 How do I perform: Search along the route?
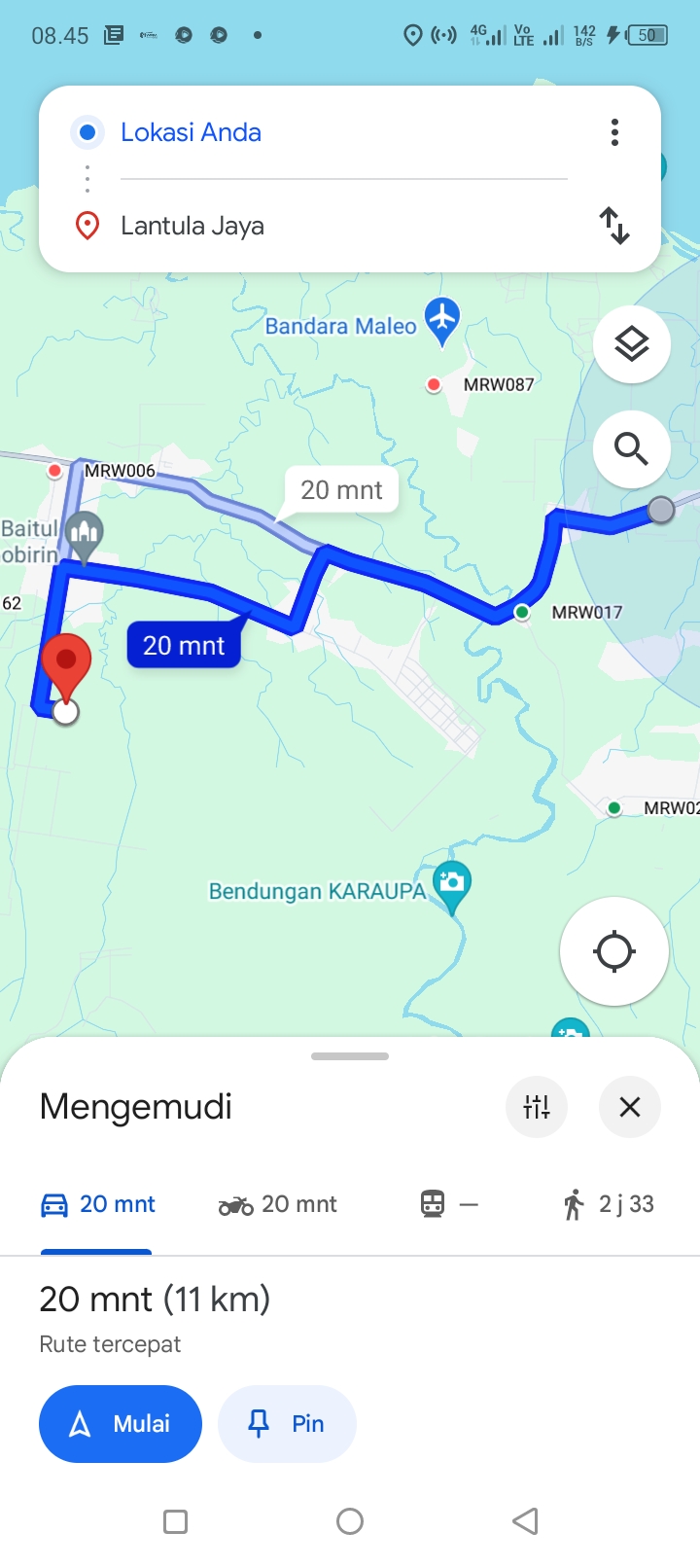[x=632, y=449]
